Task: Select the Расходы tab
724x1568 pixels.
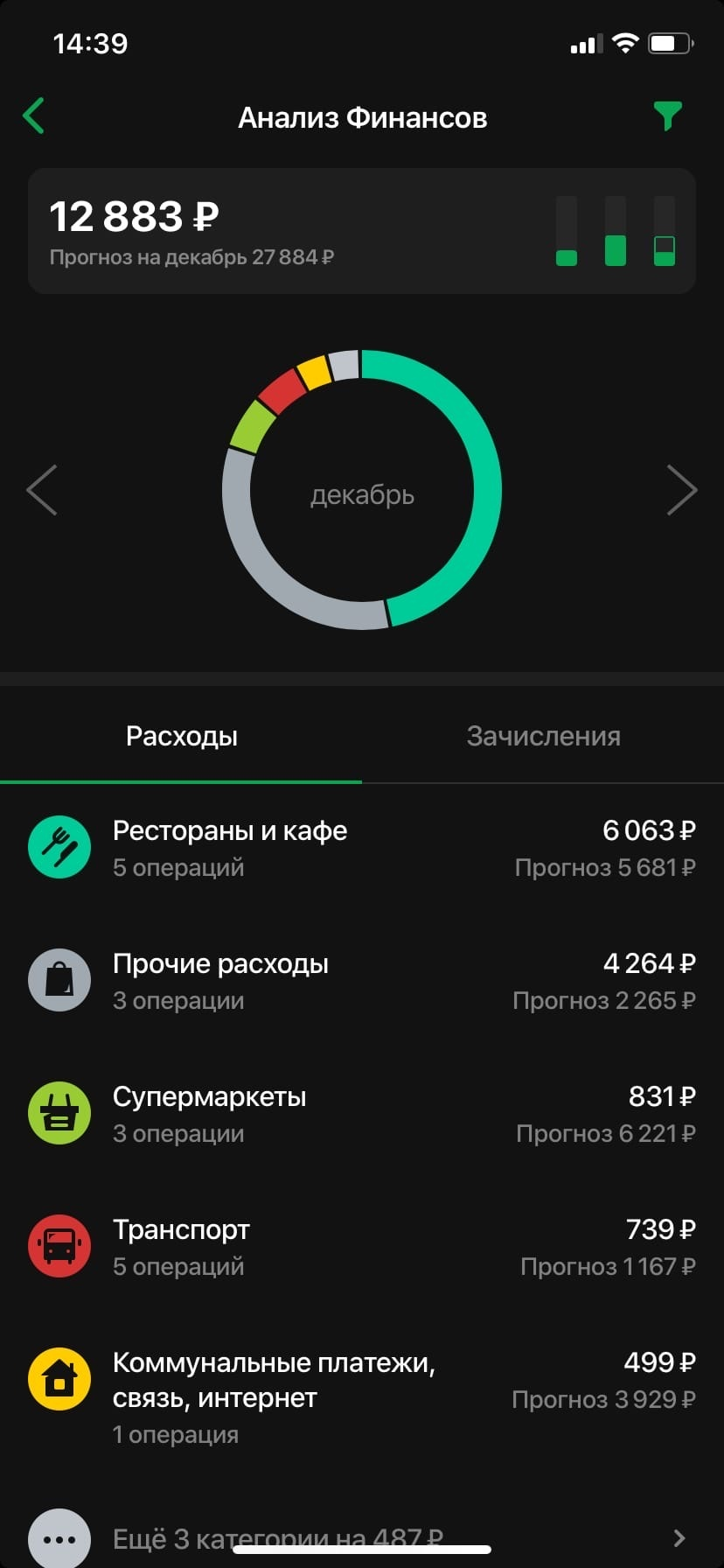Action: 181,736
